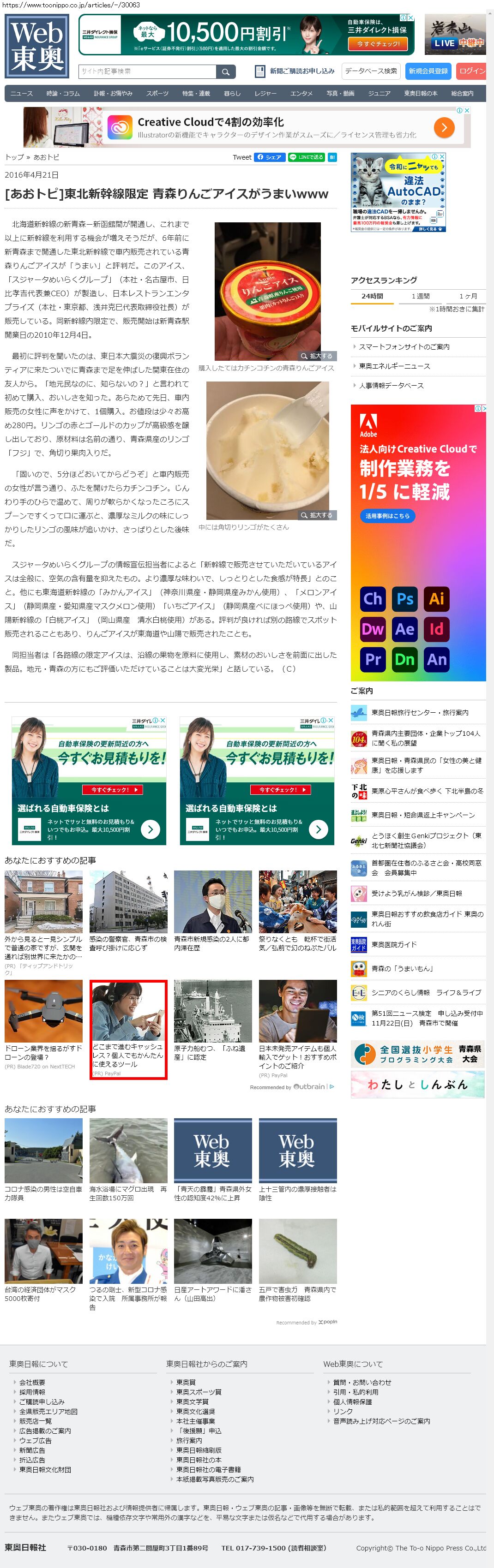Tap the site search text field
Image resolution: width=494 pixels, height=1568 pixels.
click(x=147, y=72)
